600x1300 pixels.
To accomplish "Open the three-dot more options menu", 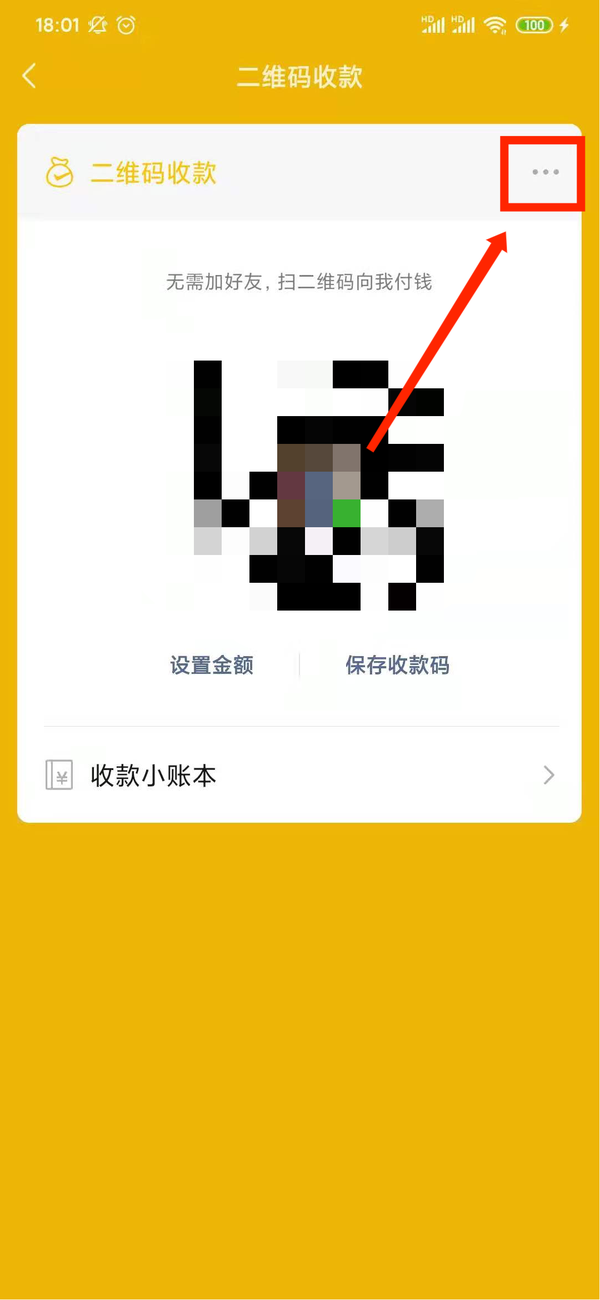I will [x=545, y=172].
